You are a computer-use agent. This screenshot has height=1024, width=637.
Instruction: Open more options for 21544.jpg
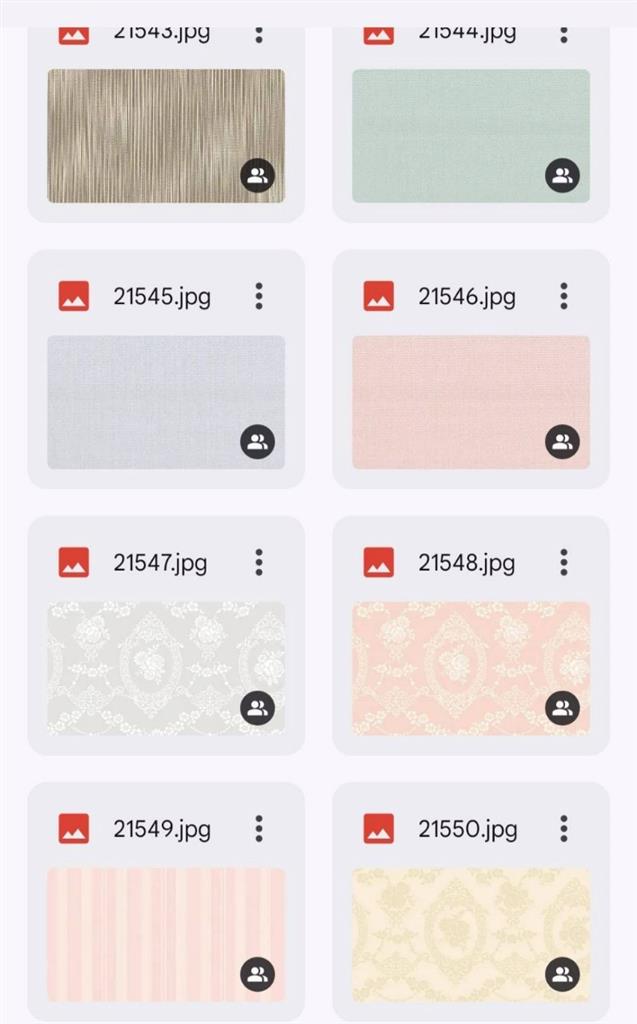(564, 35)
